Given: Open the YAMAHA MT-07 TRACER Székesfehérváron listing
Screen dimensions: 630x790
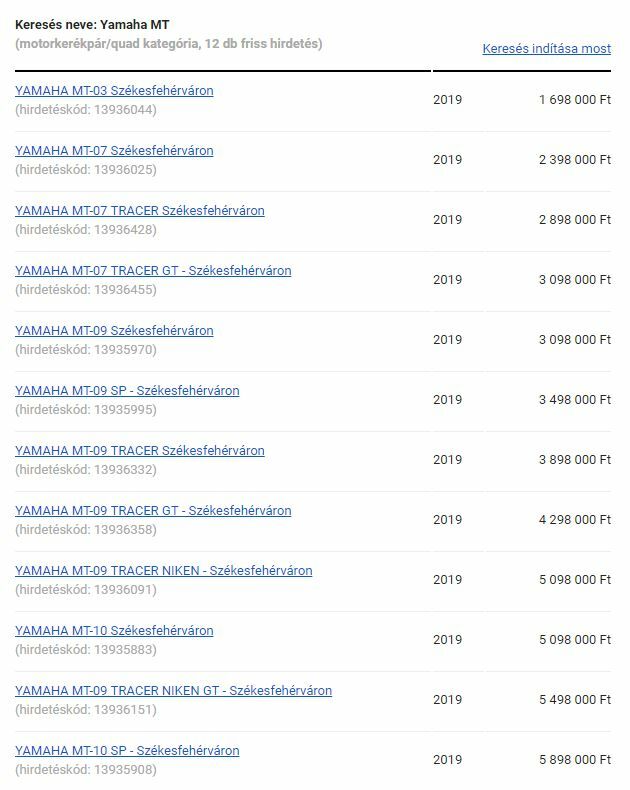Looking at the screenshot, I should (140, 211).
